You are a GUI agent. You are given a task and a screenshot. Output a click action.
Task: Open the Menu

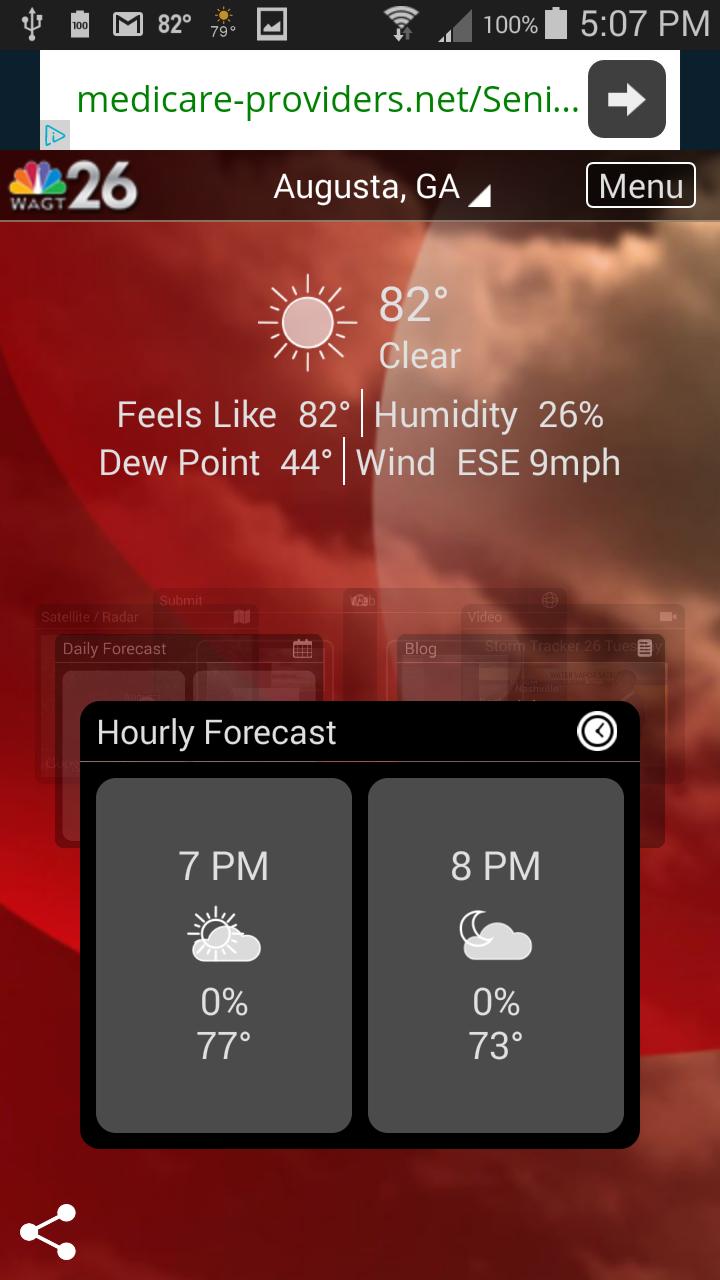[640, 186]
